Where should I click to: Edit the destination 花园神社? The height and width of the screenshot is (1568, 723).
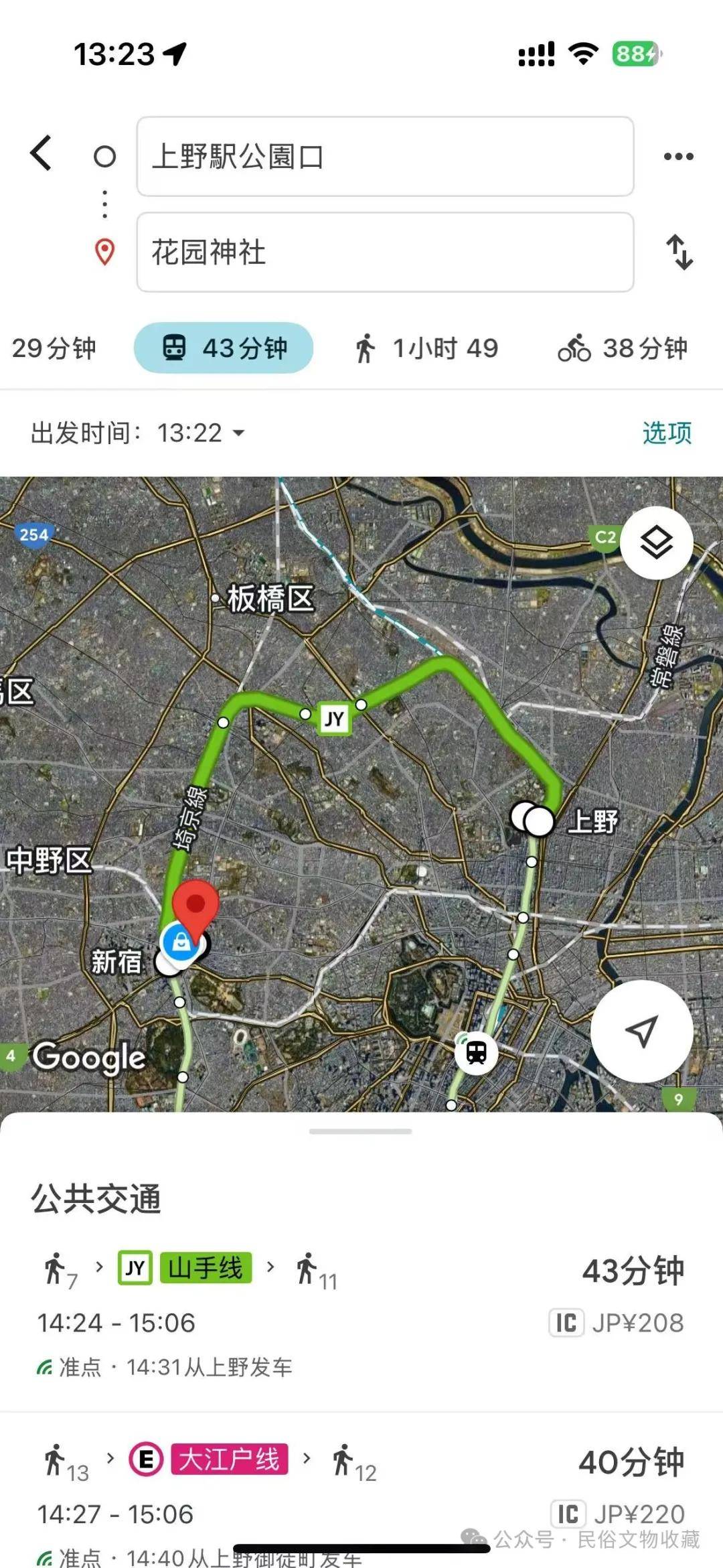point(385,253)
